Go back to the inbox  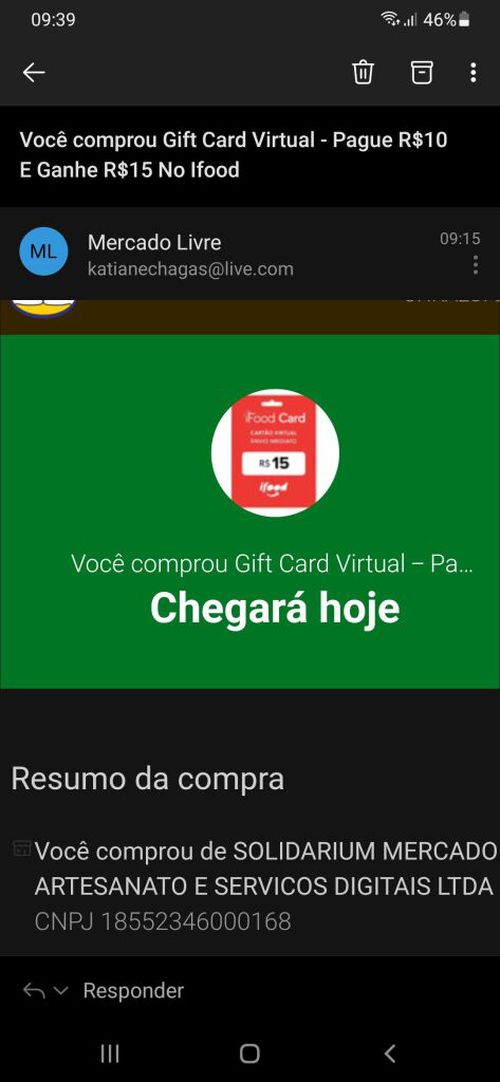[33, 72]
